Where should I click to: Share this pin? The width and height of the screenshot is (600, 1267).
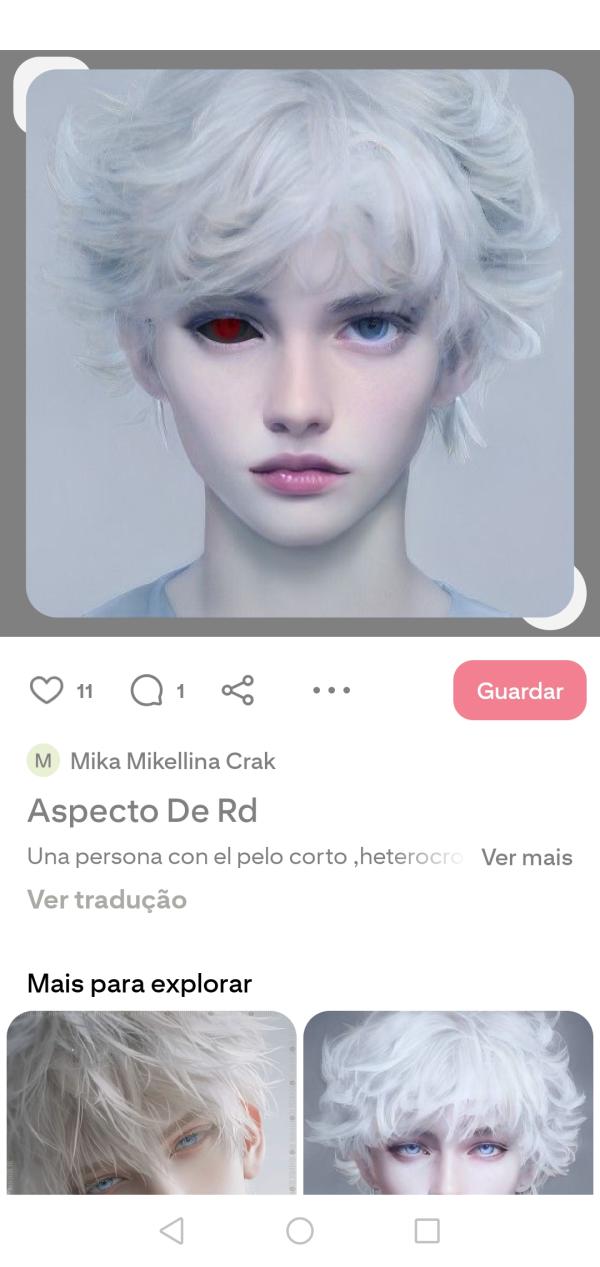238,690
